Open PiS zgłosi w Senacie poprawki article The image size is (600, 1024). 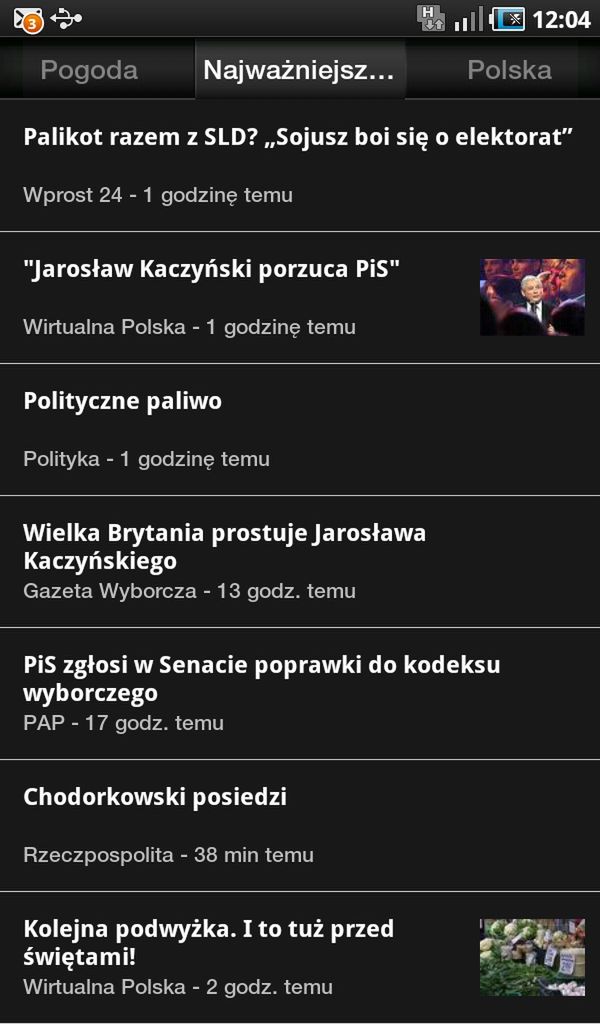(261, 678)
